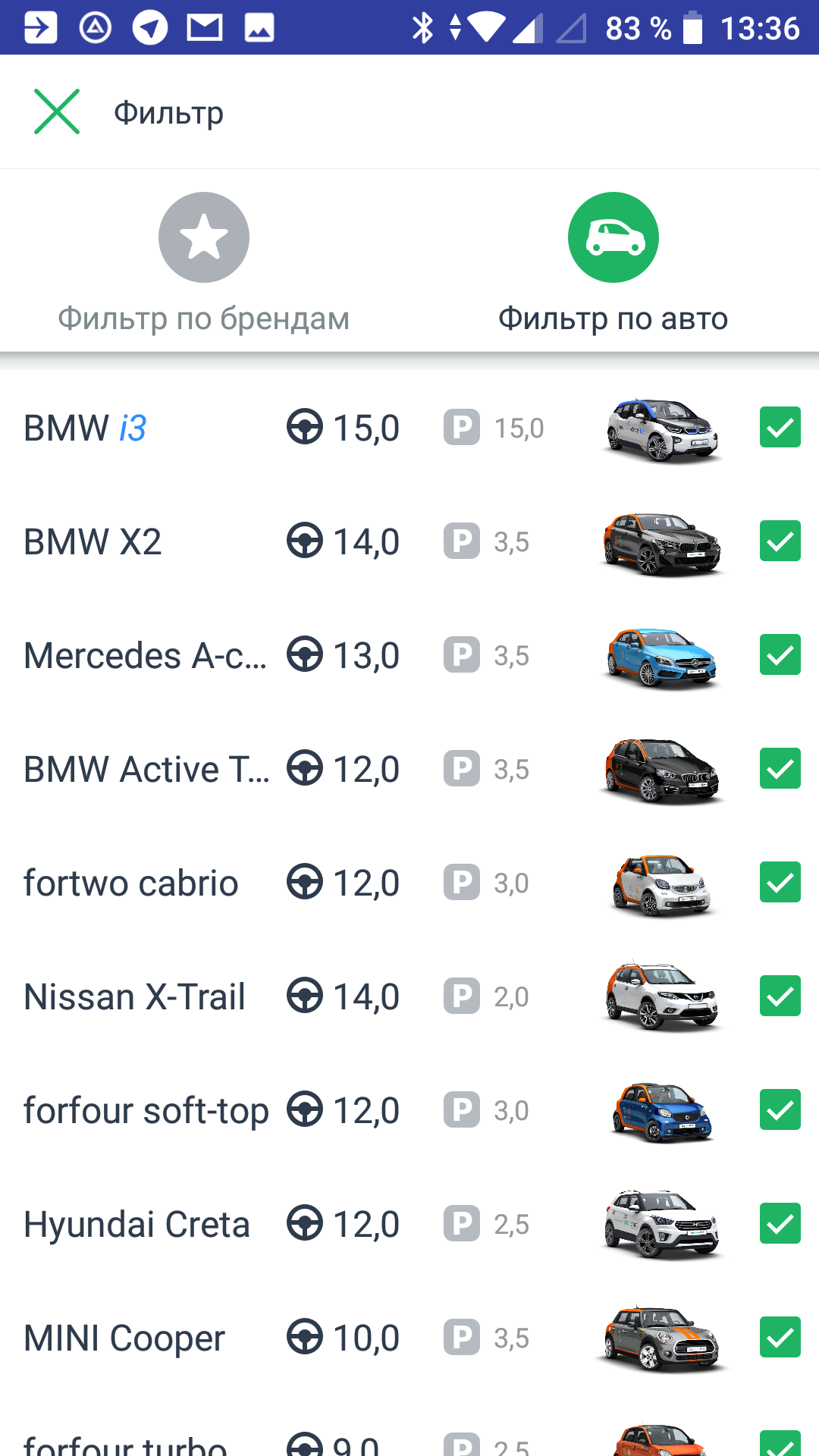Uncheck the BMW X2 checkbox
The height and width of the screenshot is (1456, 819).
[x=780, y=541]
